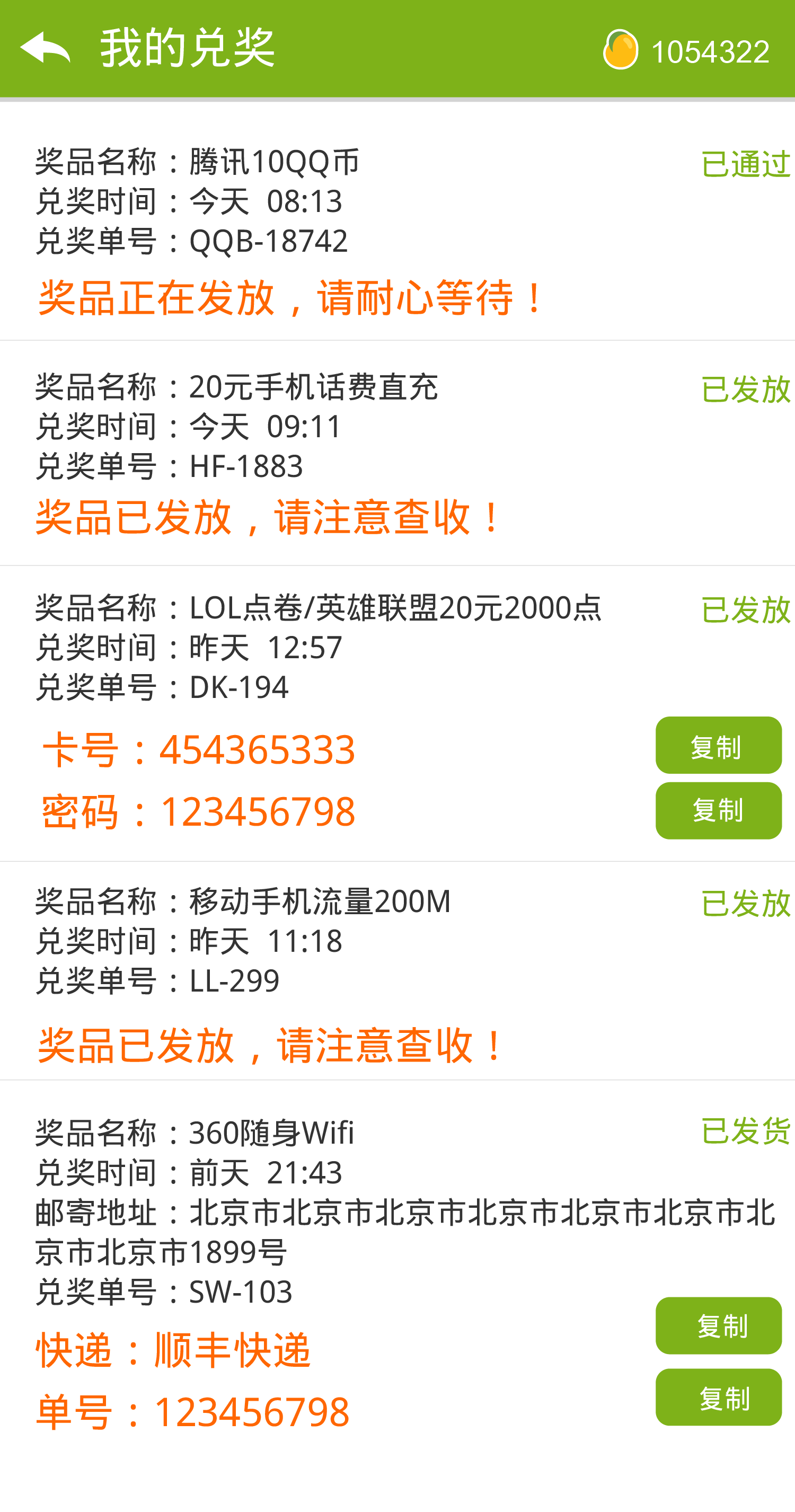The height and width of the screenshot is (1512, 795).
Task: Copy the courier name 顺丰快递
Action: coord(718,1325)
